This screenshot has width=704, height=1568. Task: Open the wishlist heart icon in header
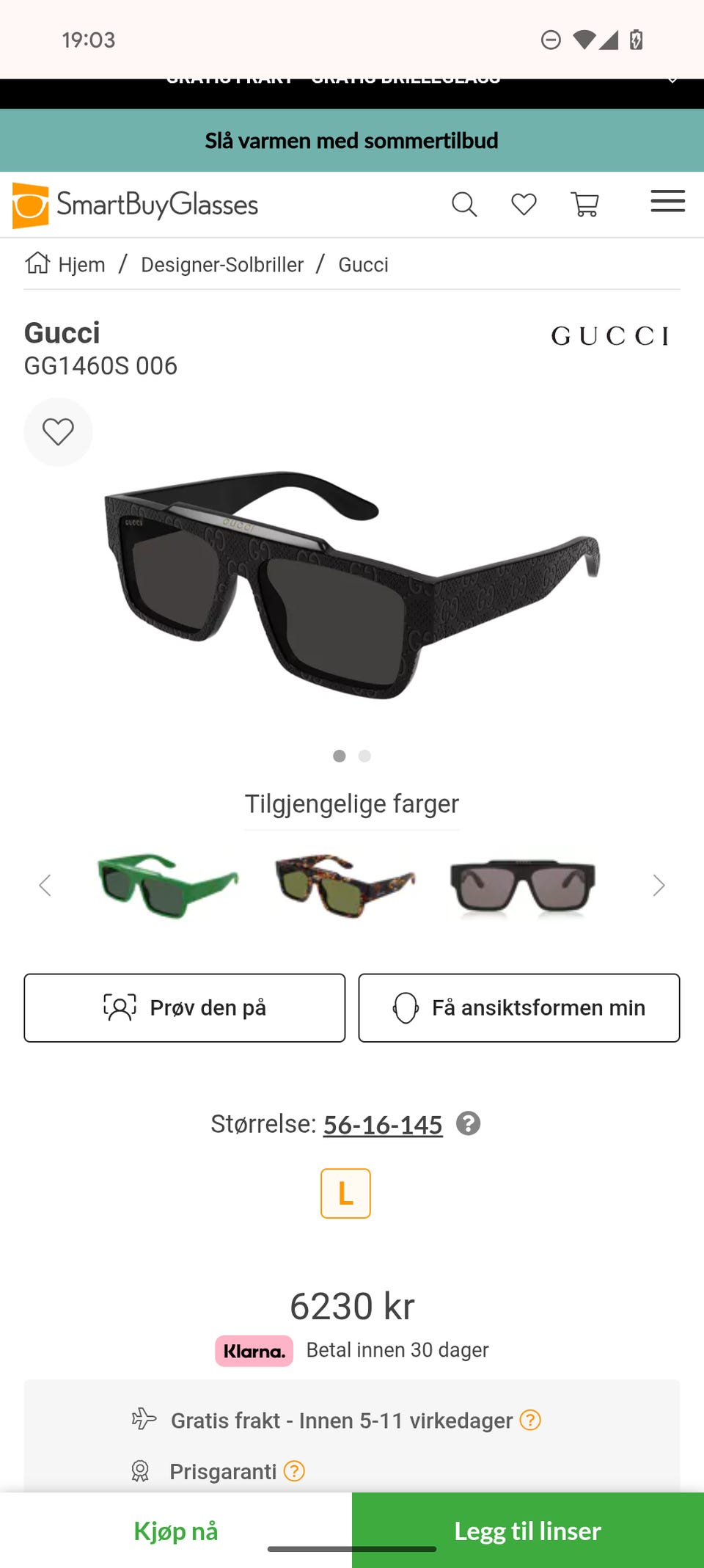pyautogui.click(x=524, y=205)
